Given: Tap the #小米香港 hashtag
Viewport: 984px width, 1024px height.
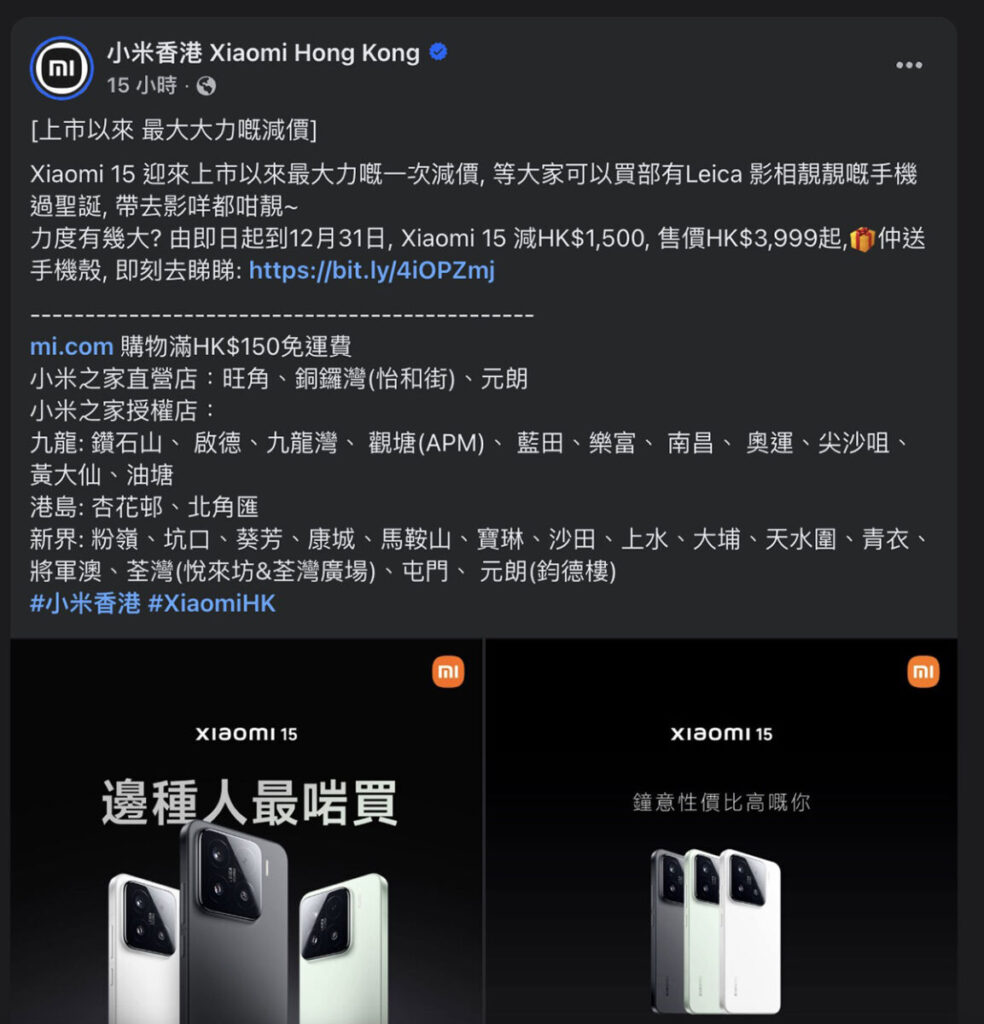Looking at the screenshot, I should (85, 603).
